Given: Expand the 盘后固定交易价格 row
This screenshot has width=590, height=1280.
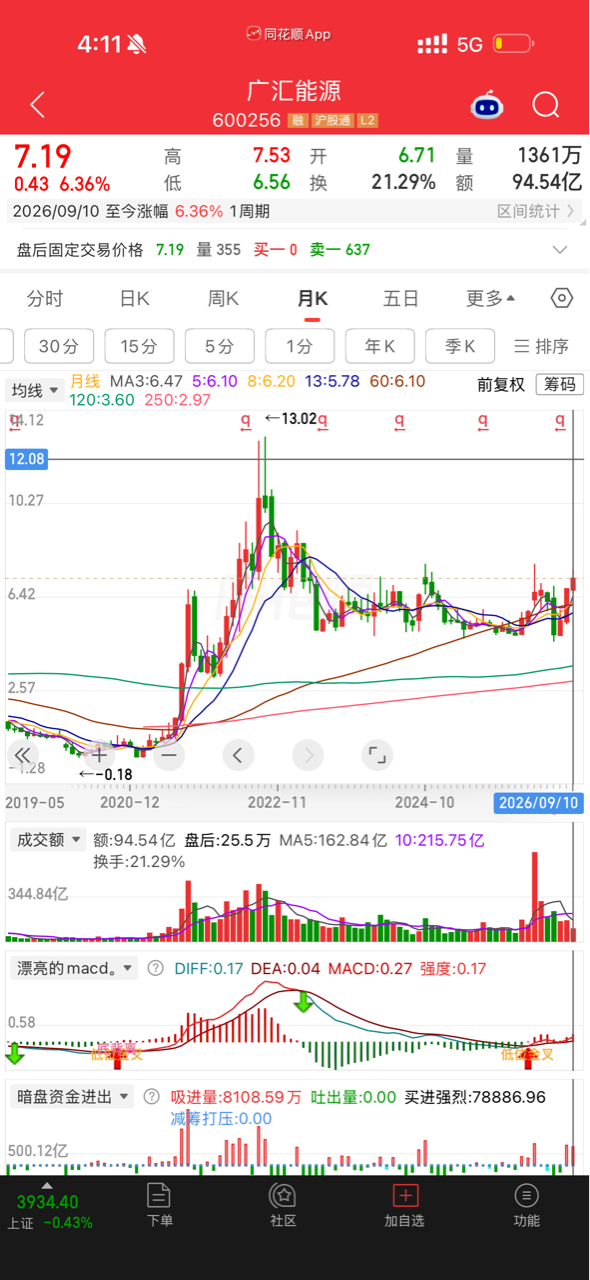Looking at the screenshot, I should coord(559,250).
